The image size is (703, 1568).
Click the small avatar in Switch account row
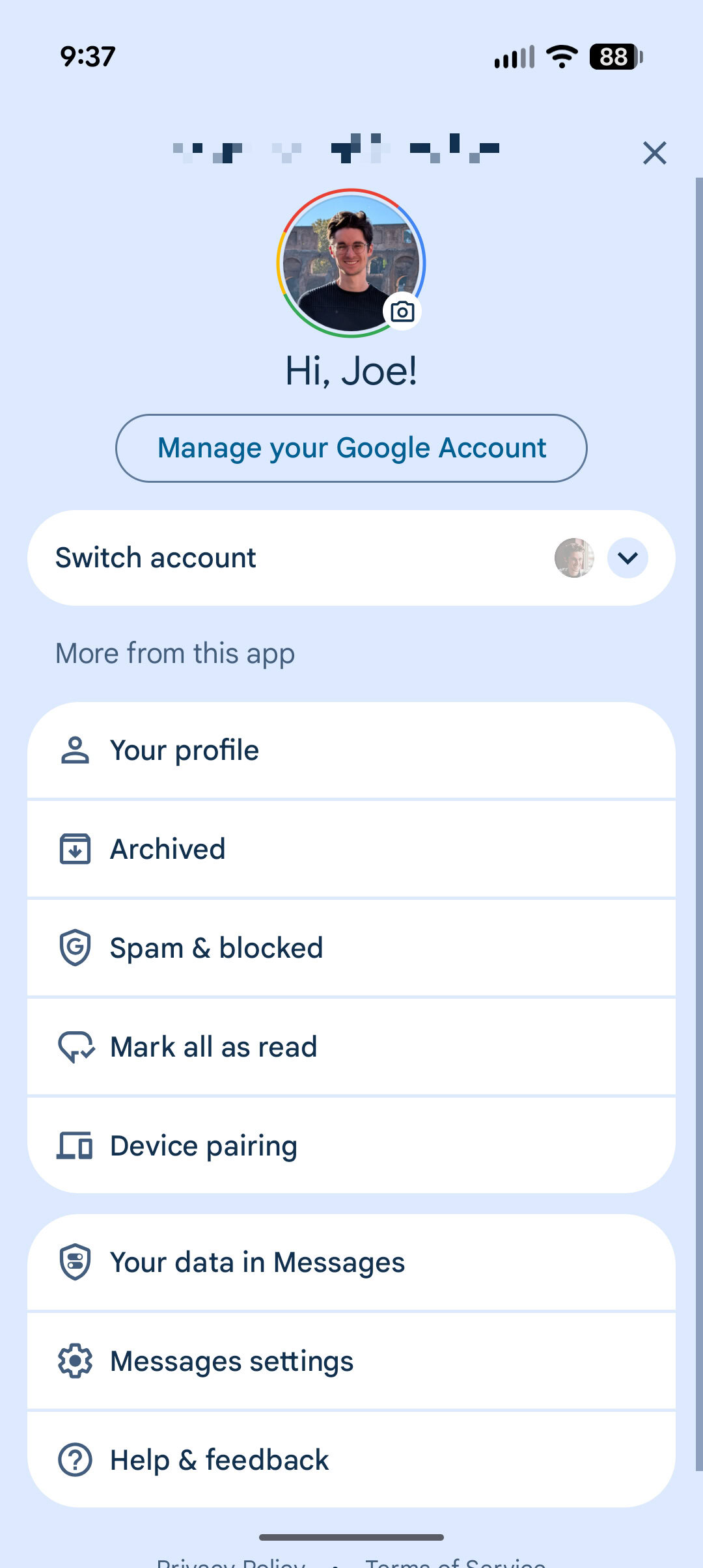575,558
